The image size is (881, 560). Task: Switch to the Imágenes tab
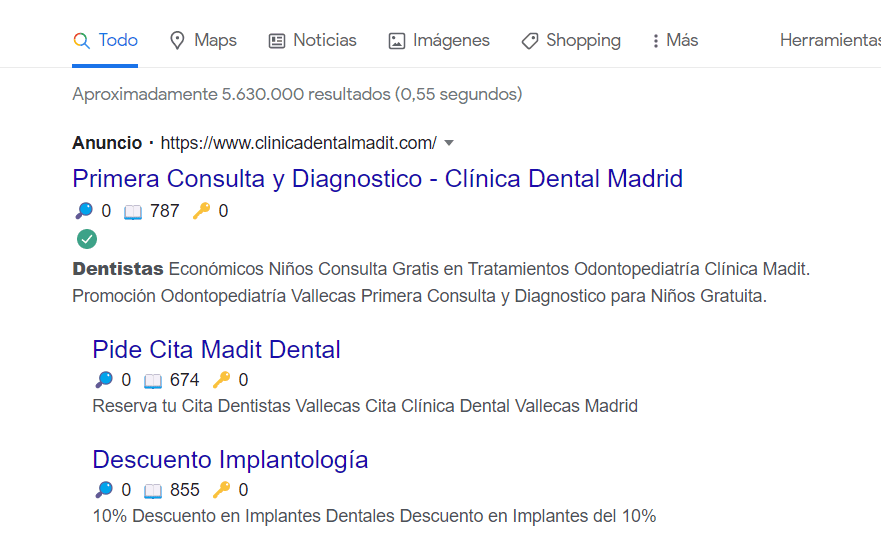[439, 41]
